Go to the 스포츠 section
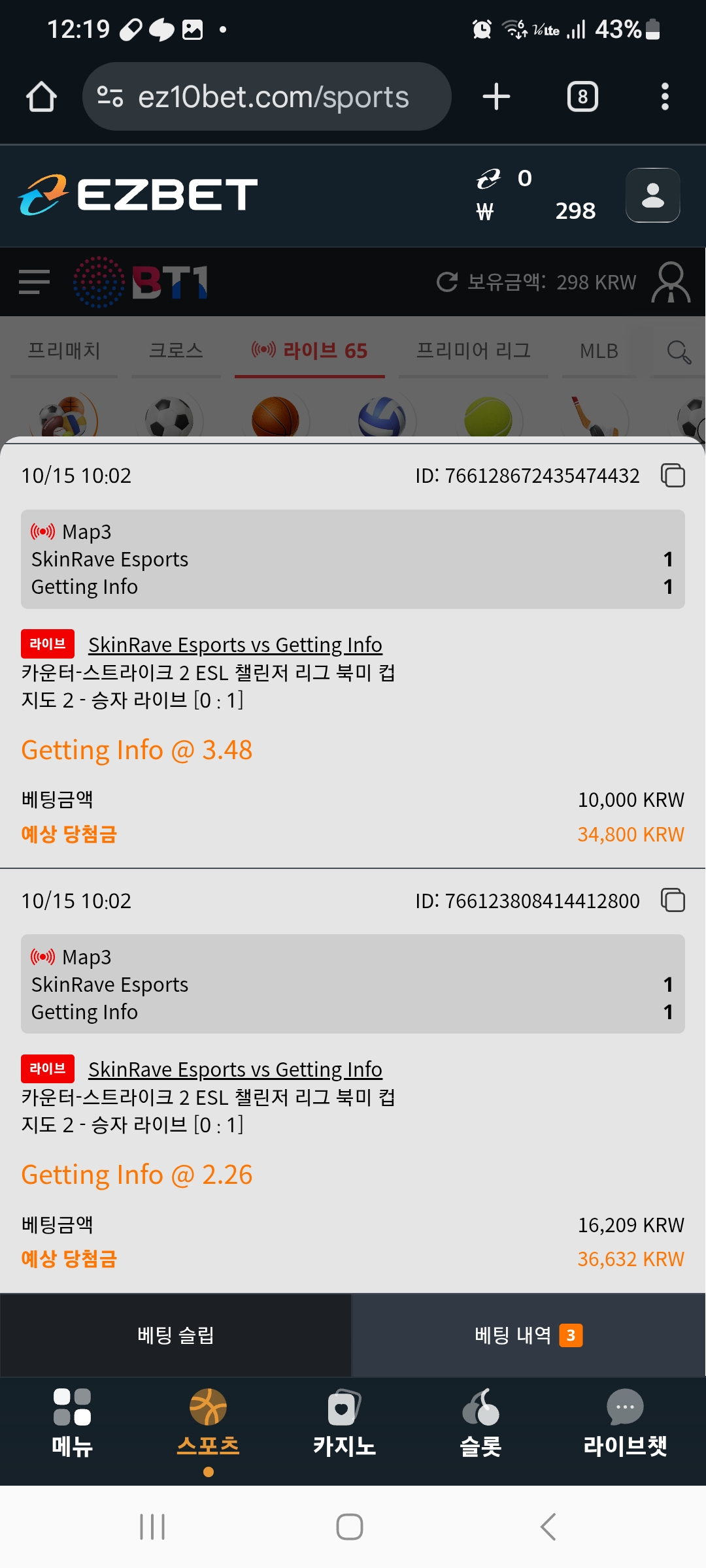 [x=208, y=1423]
